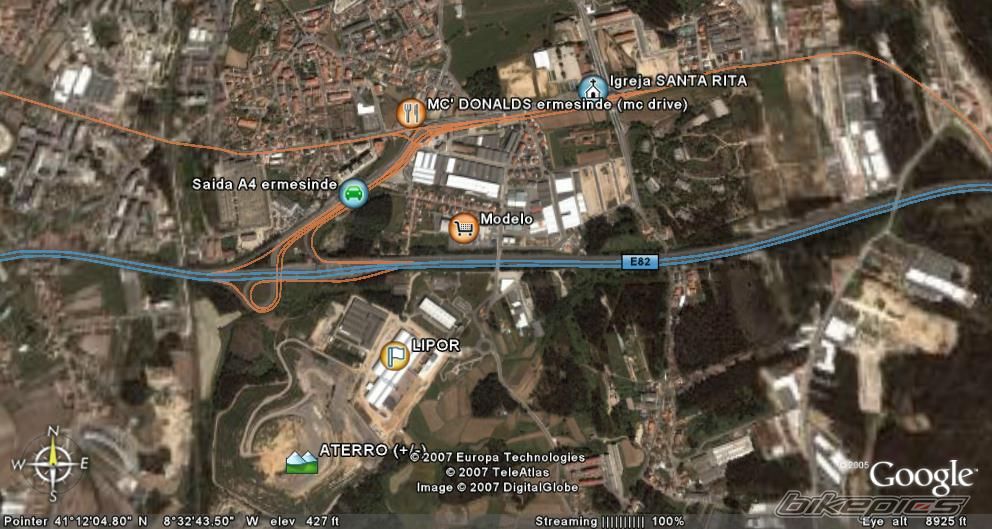Tap the Saida A4 ermesinde marker

pyautogui.click(x=352, y=192)
